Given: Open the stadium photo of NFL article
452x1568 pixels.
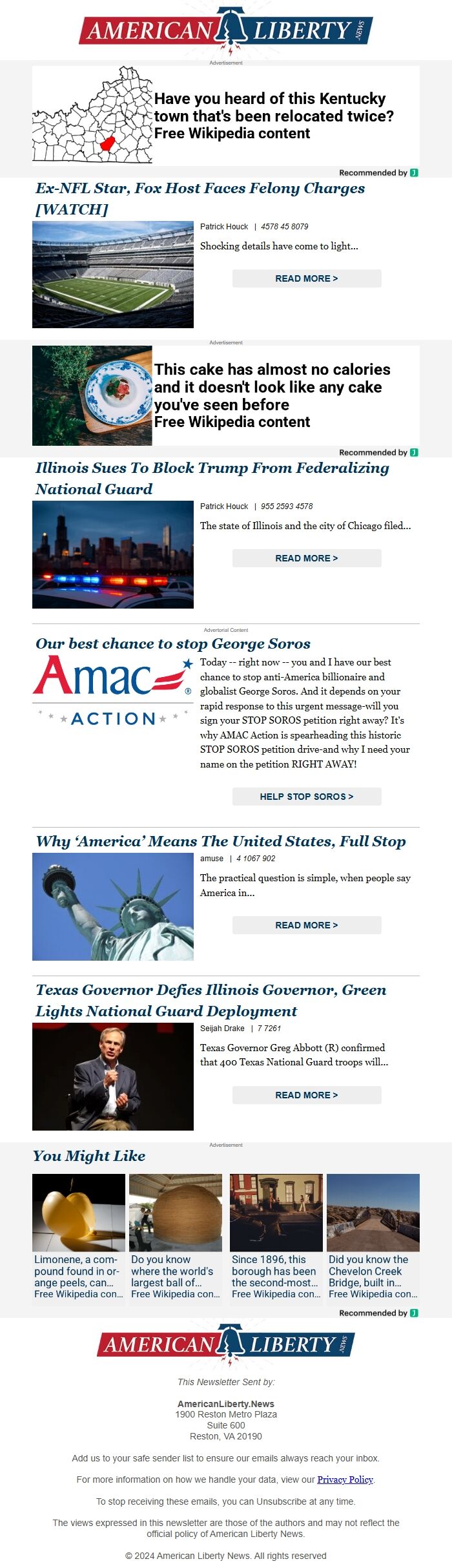Looking at the screenshot, I should (x=113, y=275).
